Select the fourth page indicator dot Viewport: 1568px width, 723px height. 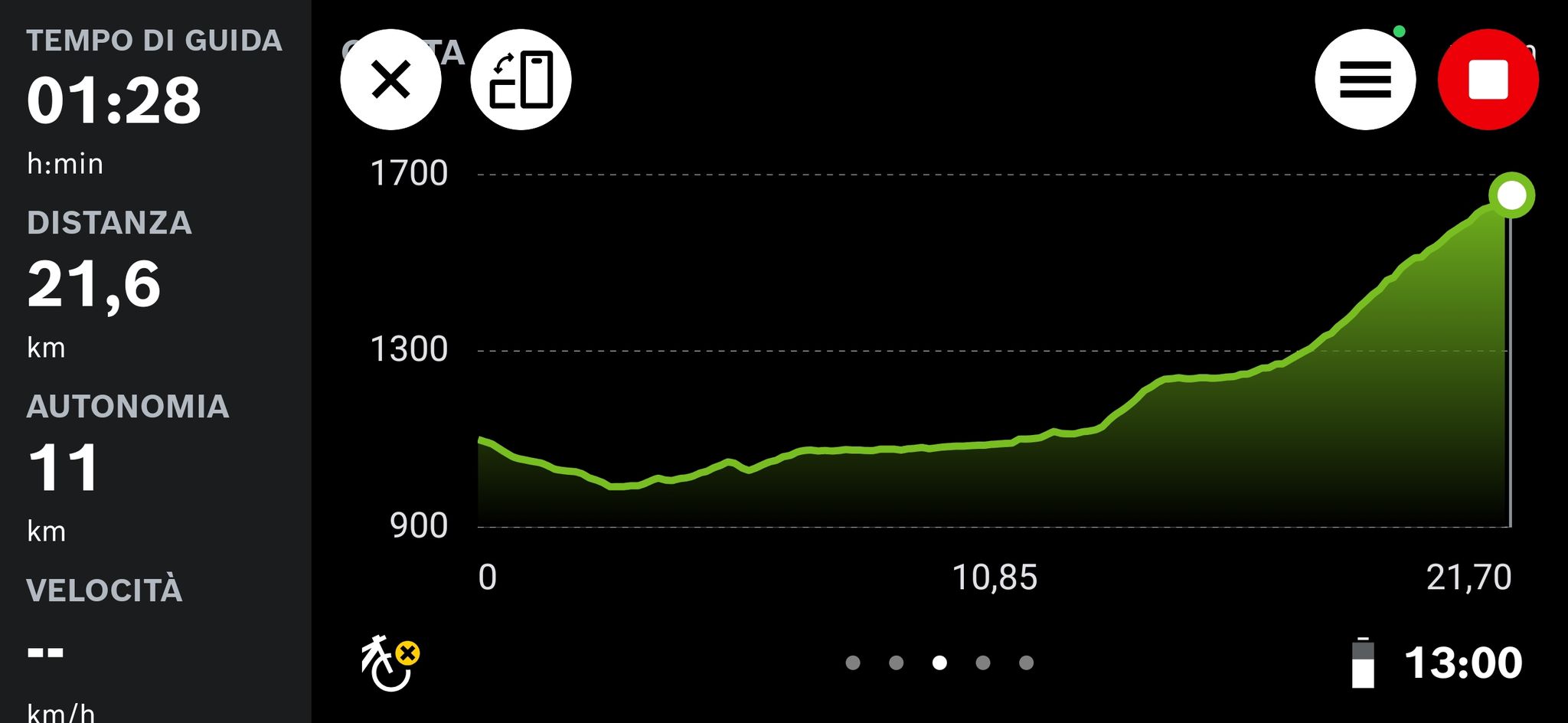983,662
